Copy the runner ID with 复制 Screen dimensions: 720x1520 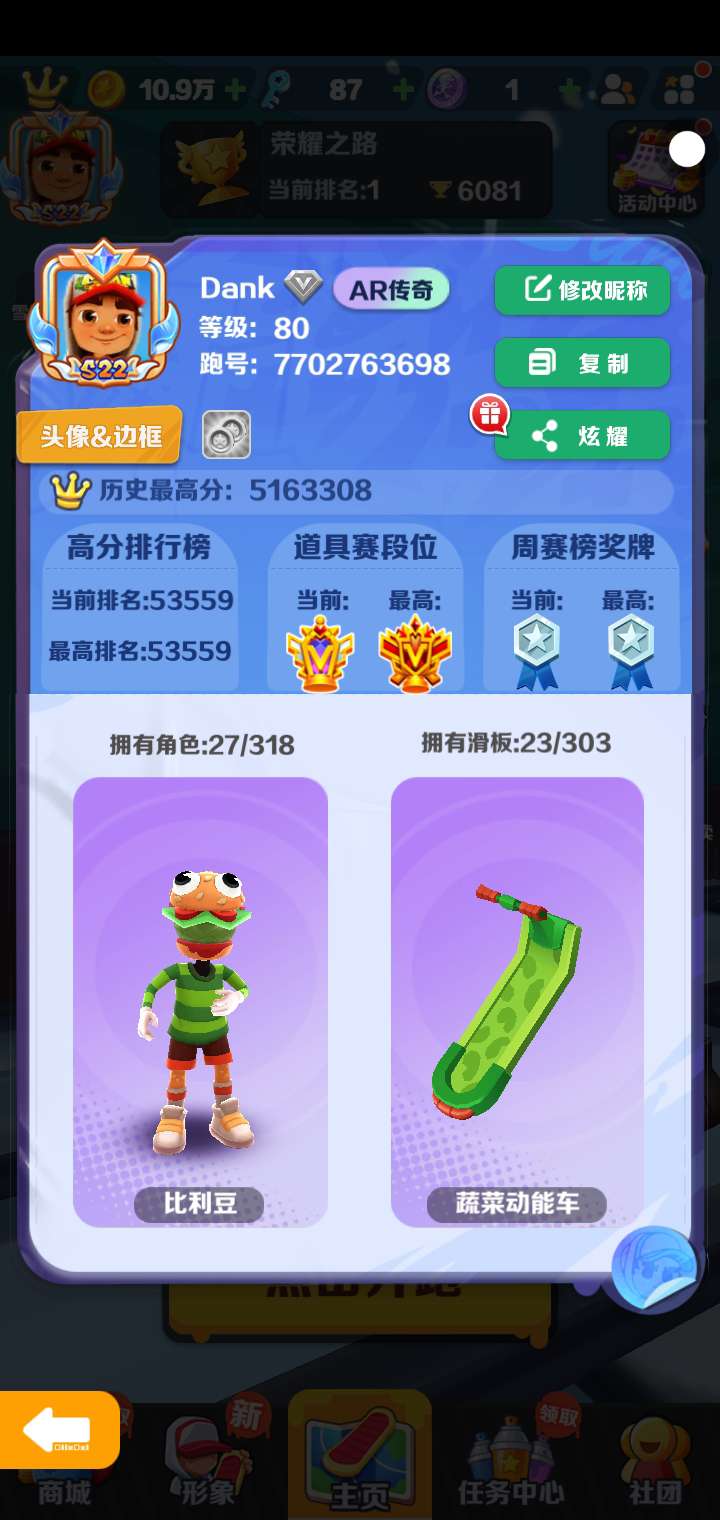582,362
